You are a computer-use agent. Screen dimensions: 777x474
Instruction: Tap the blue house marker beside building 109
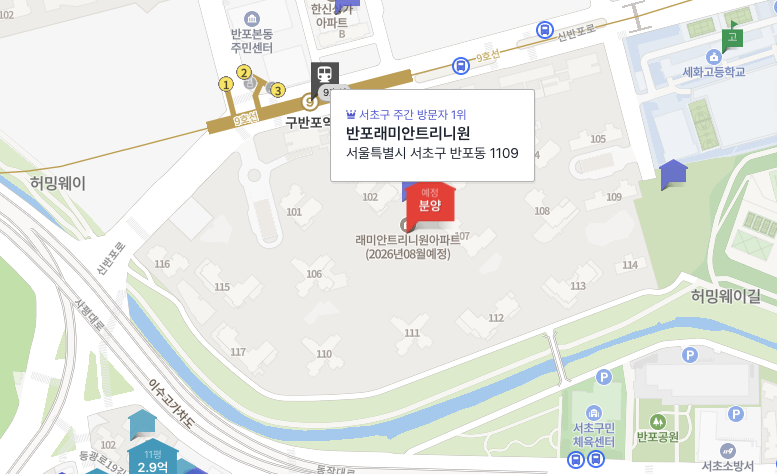[674, 173]
